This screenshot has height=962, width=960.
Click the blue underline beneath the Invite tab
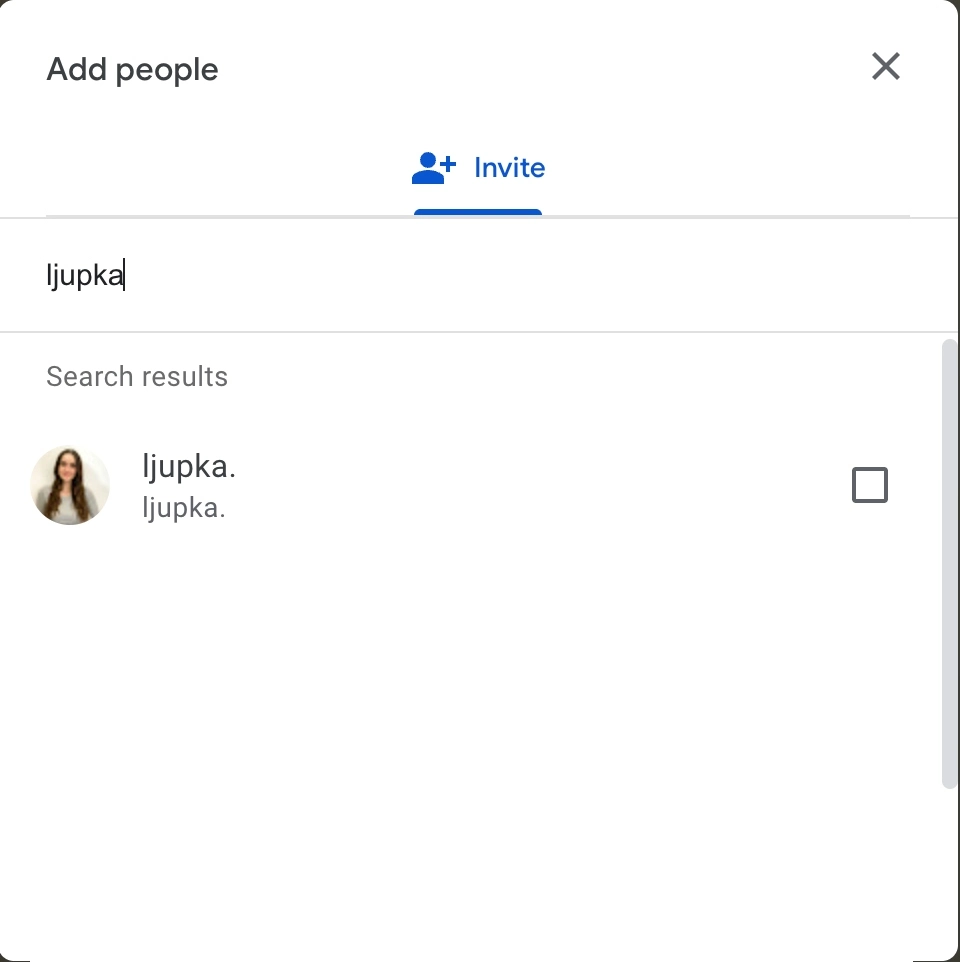(x=478, y=211)
